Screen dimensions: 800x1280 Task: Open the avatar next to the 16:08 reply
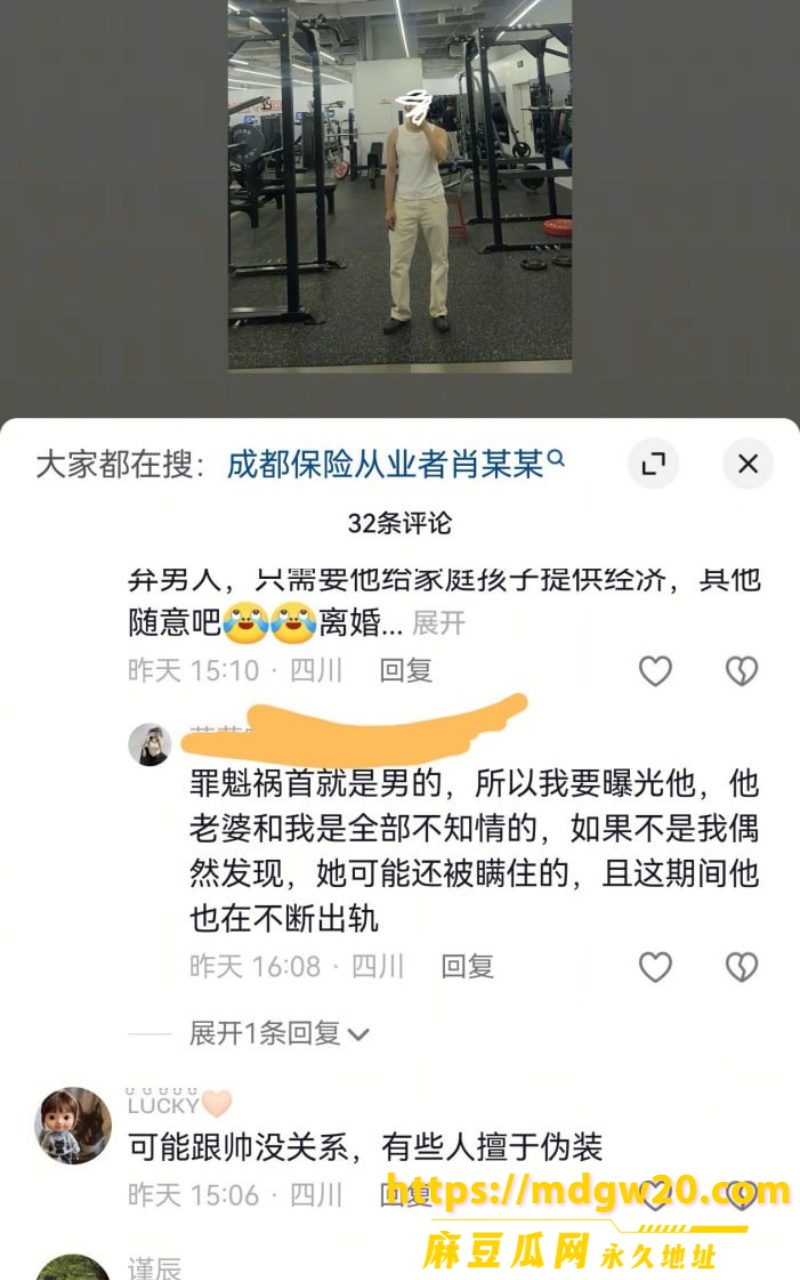tap(150, 745)
